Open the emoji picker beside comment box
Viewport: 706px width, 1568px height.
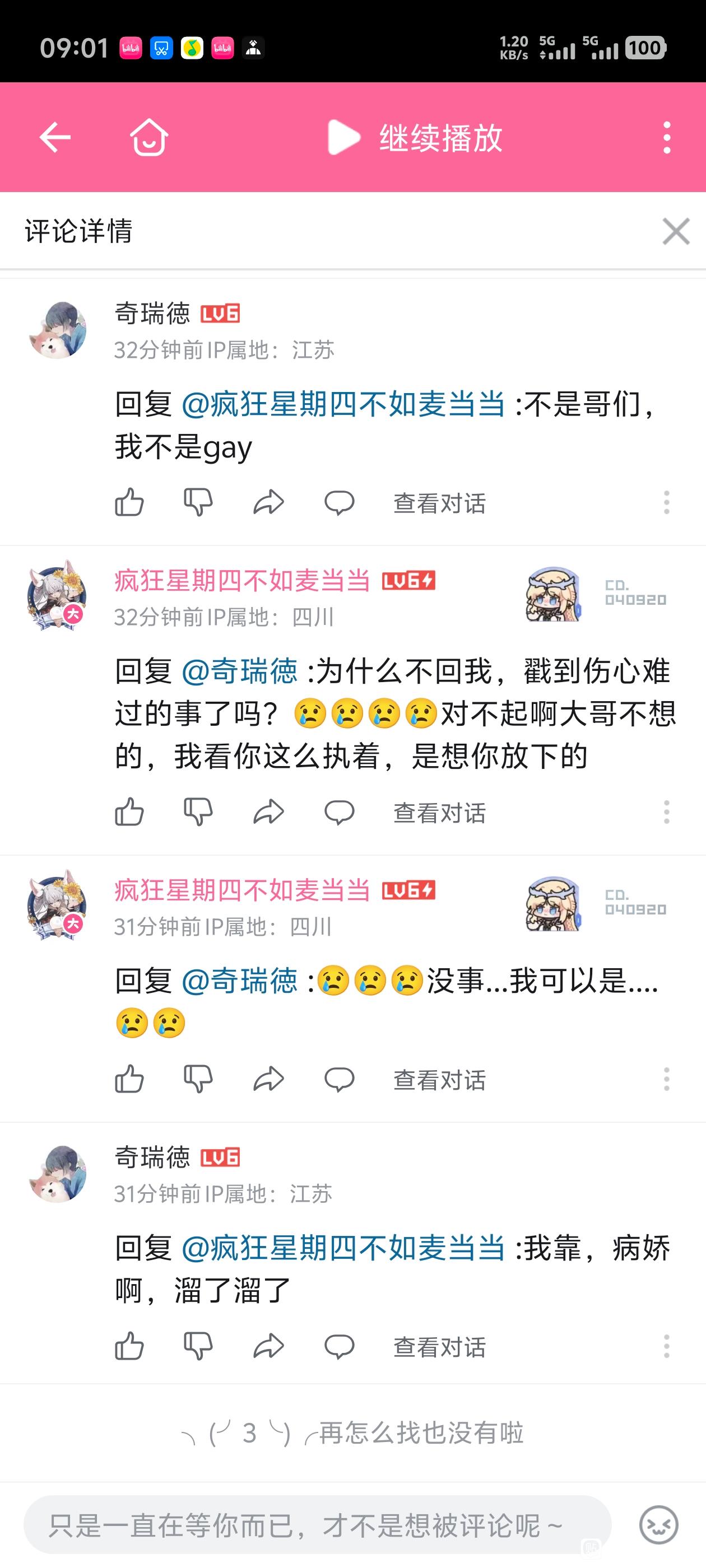click(x=658, y=1525)
